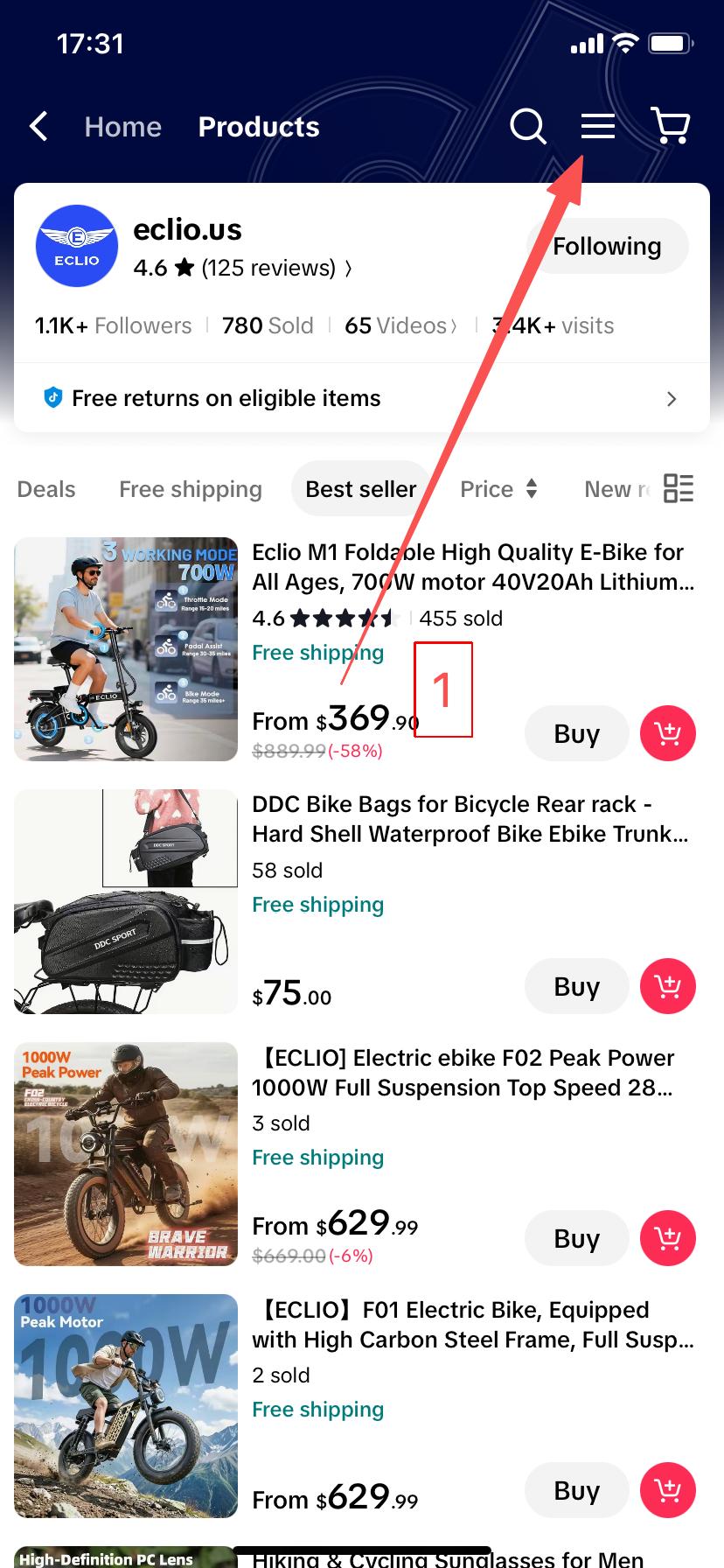Viewport: 724px width, 1568px height.
Task: Enable the Deals filter
Action: pyautogui.click(x=45, y=489)
